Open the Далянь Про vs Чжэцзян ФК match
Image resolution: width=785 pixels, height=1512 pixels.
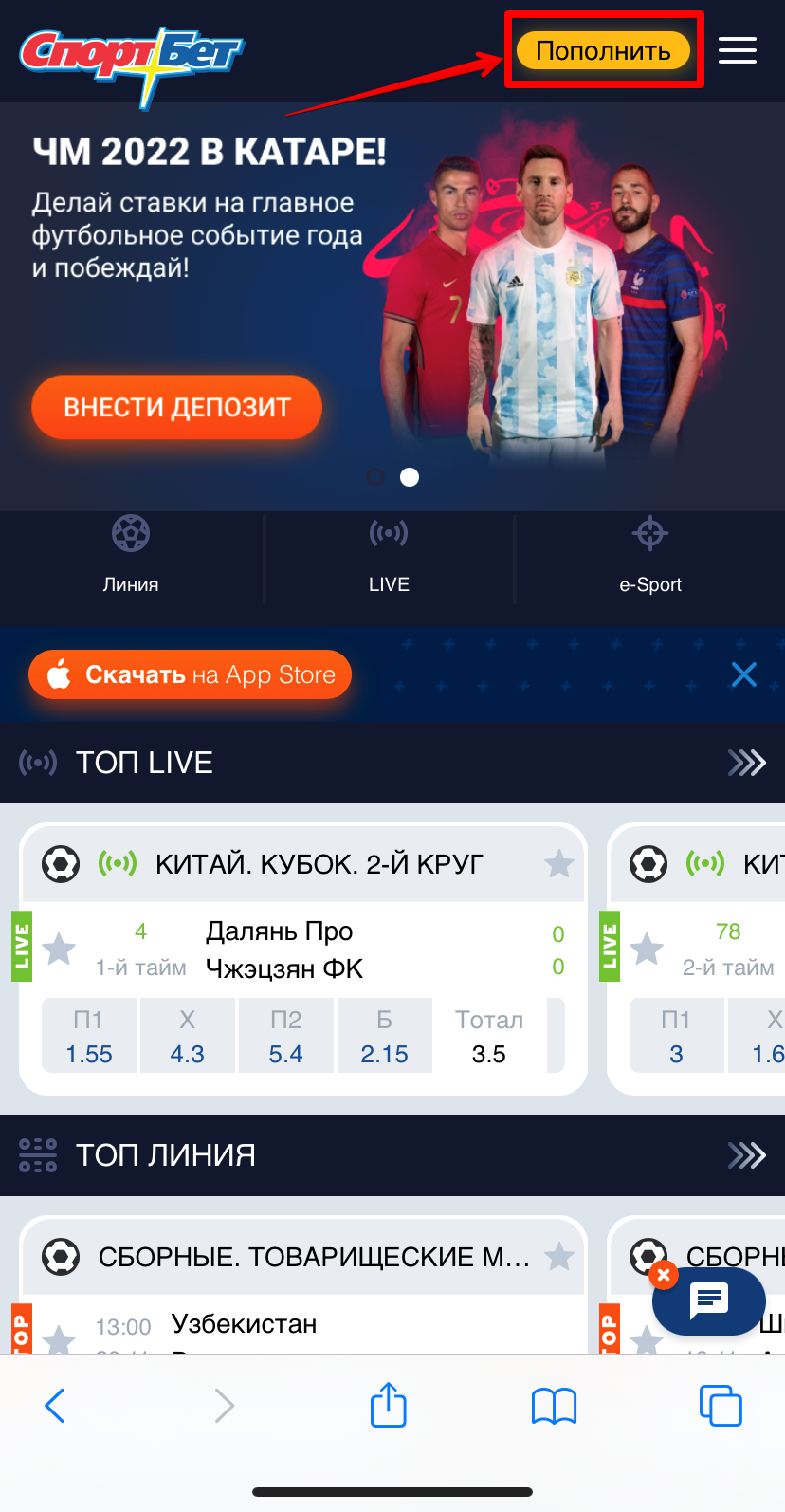tap(284, 950)
